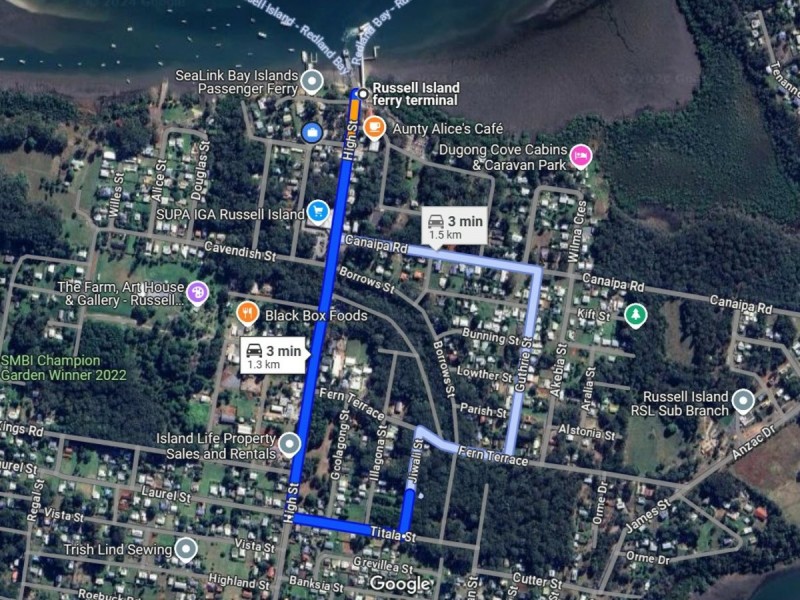
Task: Tap the green park marker near Kift St
Action: coord(635,315)
